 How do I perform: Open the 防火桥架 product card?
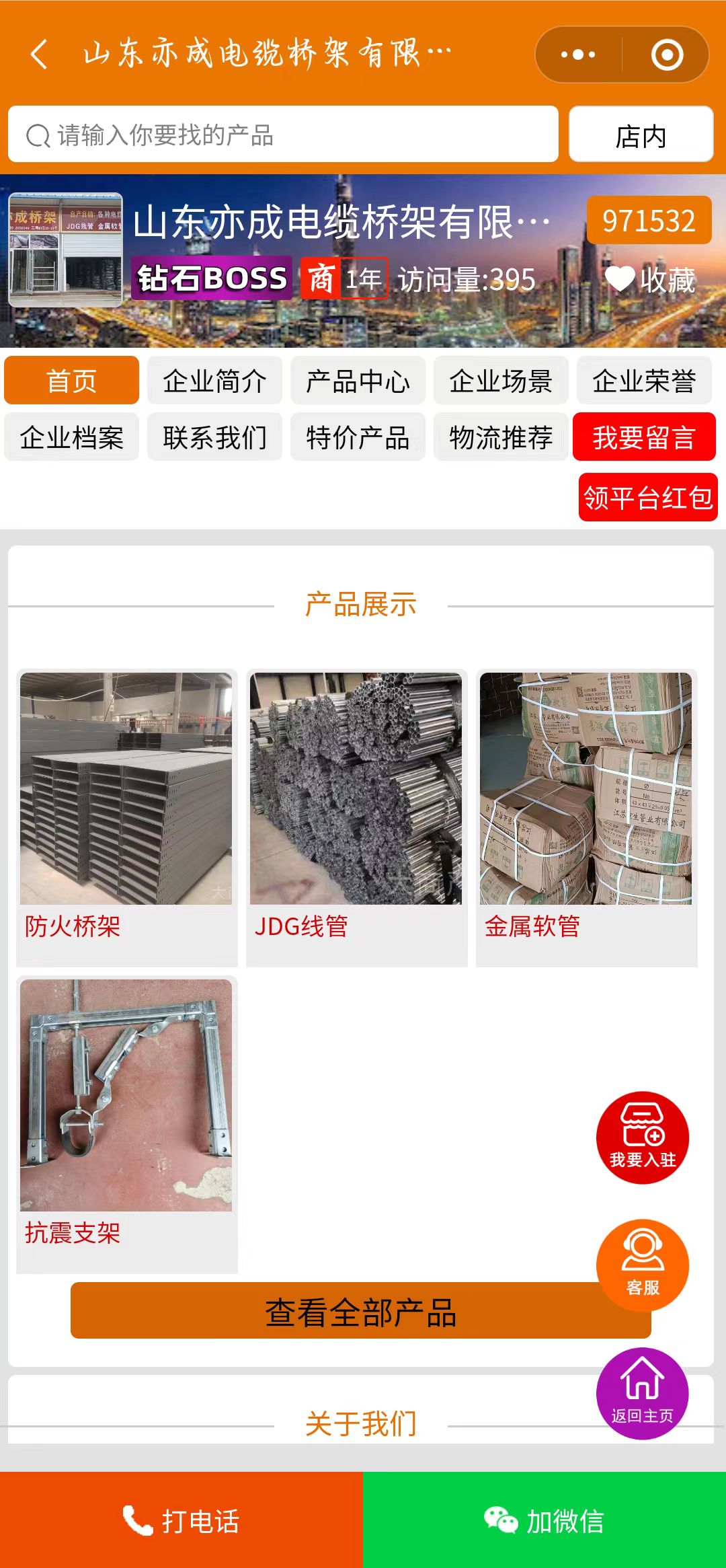(x=126, y=818)
